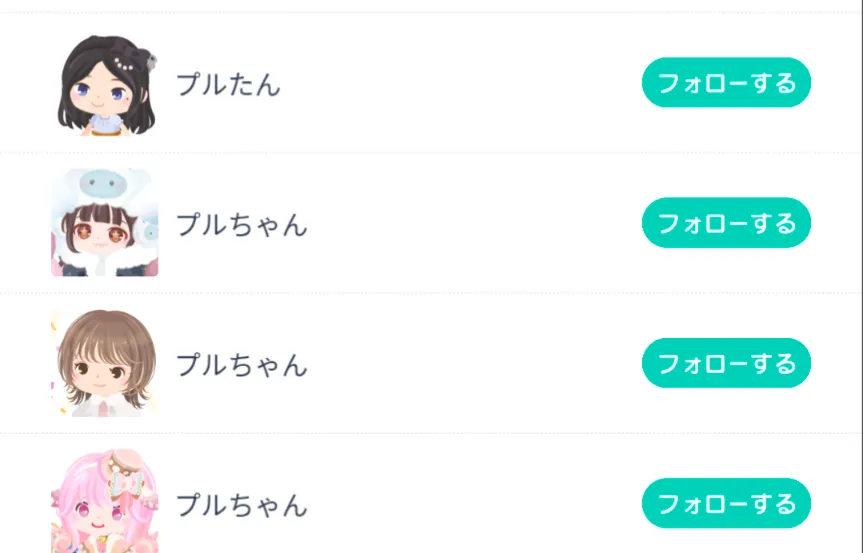Image resolution: width=863 pixels, height=553 pixels.
Task: Follow プルちゃん with the short light-brown hair avatar
Action: coord(725,363)
